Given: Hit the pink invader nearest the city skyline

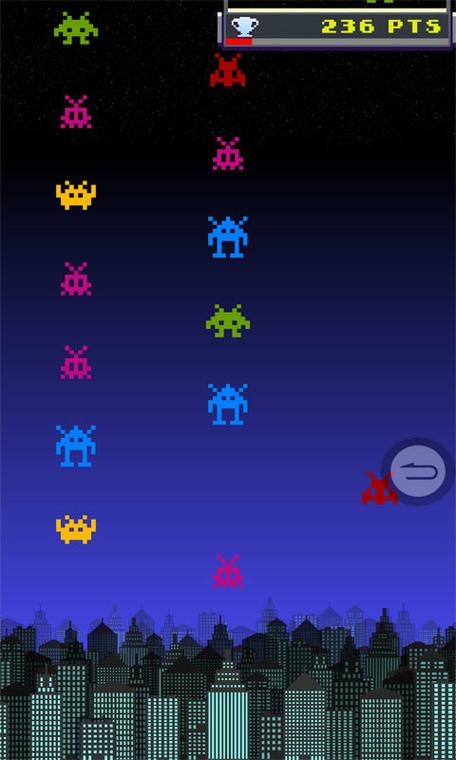Looking at the screenshot, I should coord(228,571).
